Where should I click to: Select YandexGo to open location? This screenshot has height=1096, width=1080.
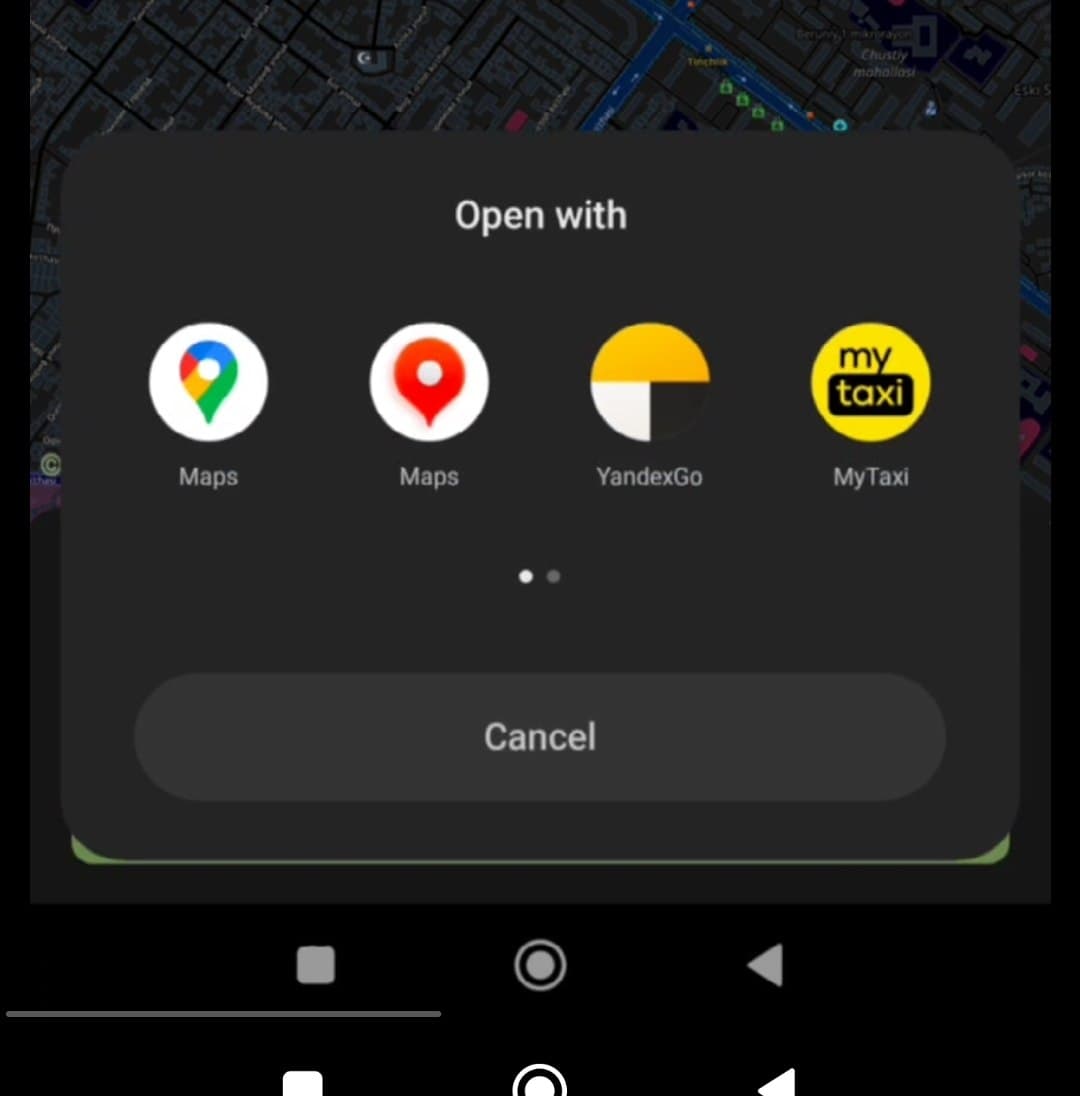[x=649, y=383]
